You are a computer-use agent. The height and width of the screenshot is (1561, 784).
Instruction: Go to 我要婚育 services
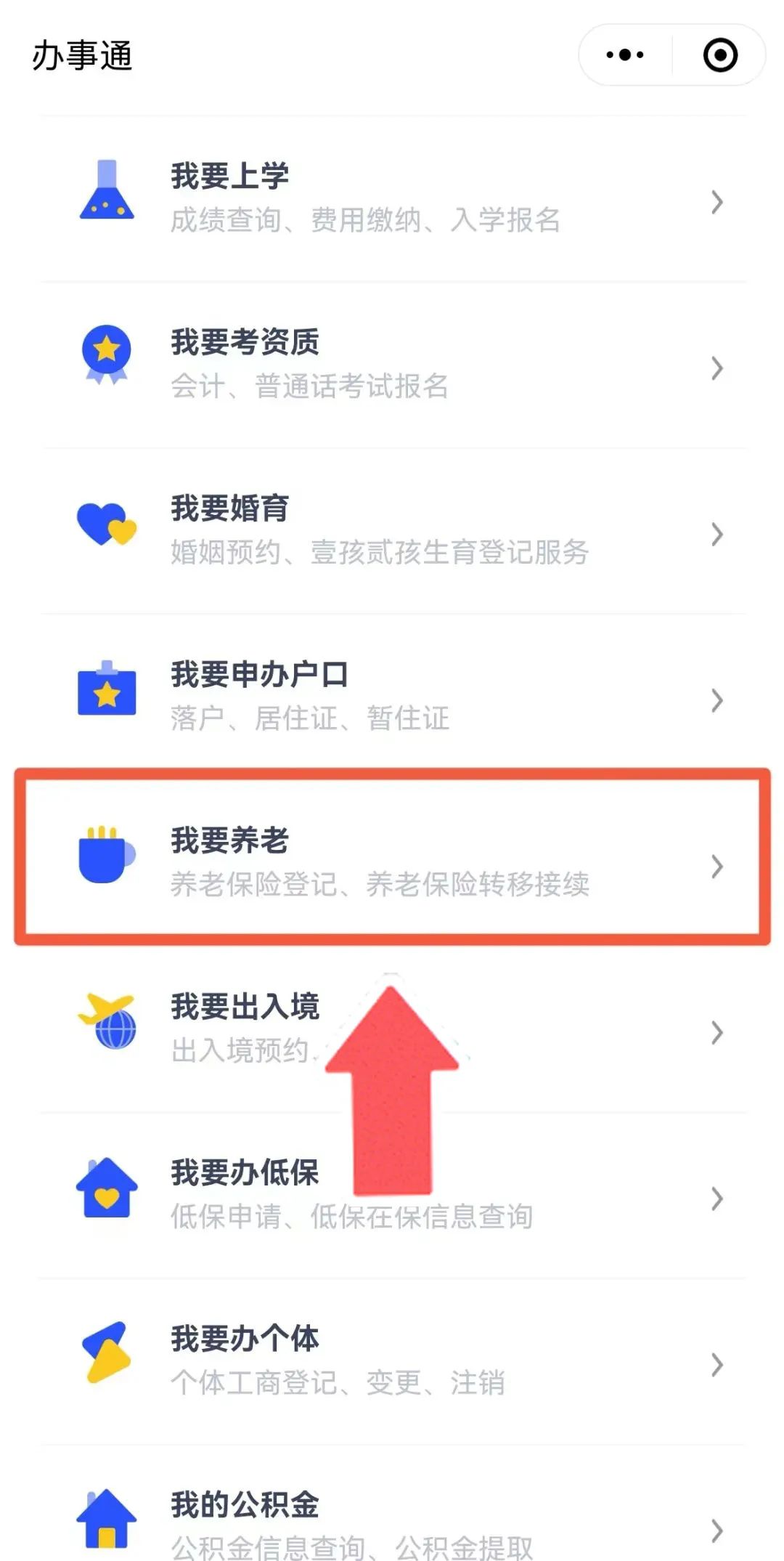[392, 531]
